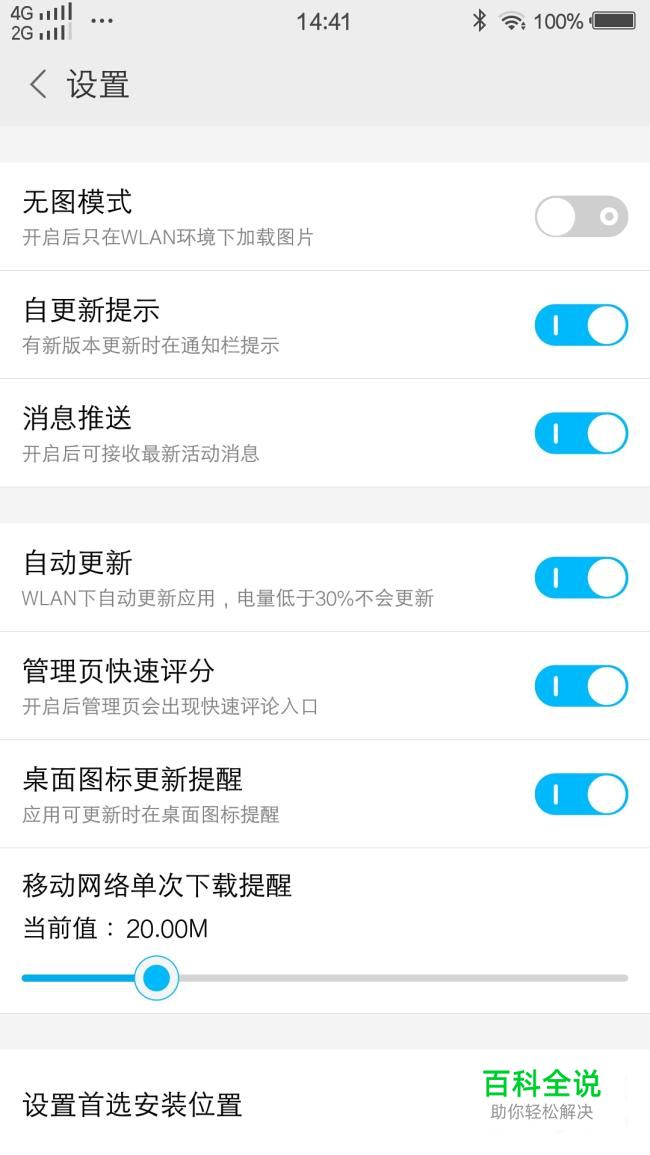Switch off 自动更新 toggle
Image resolution: width=650 pixels, height=1155 pixels.
[581, 578]
